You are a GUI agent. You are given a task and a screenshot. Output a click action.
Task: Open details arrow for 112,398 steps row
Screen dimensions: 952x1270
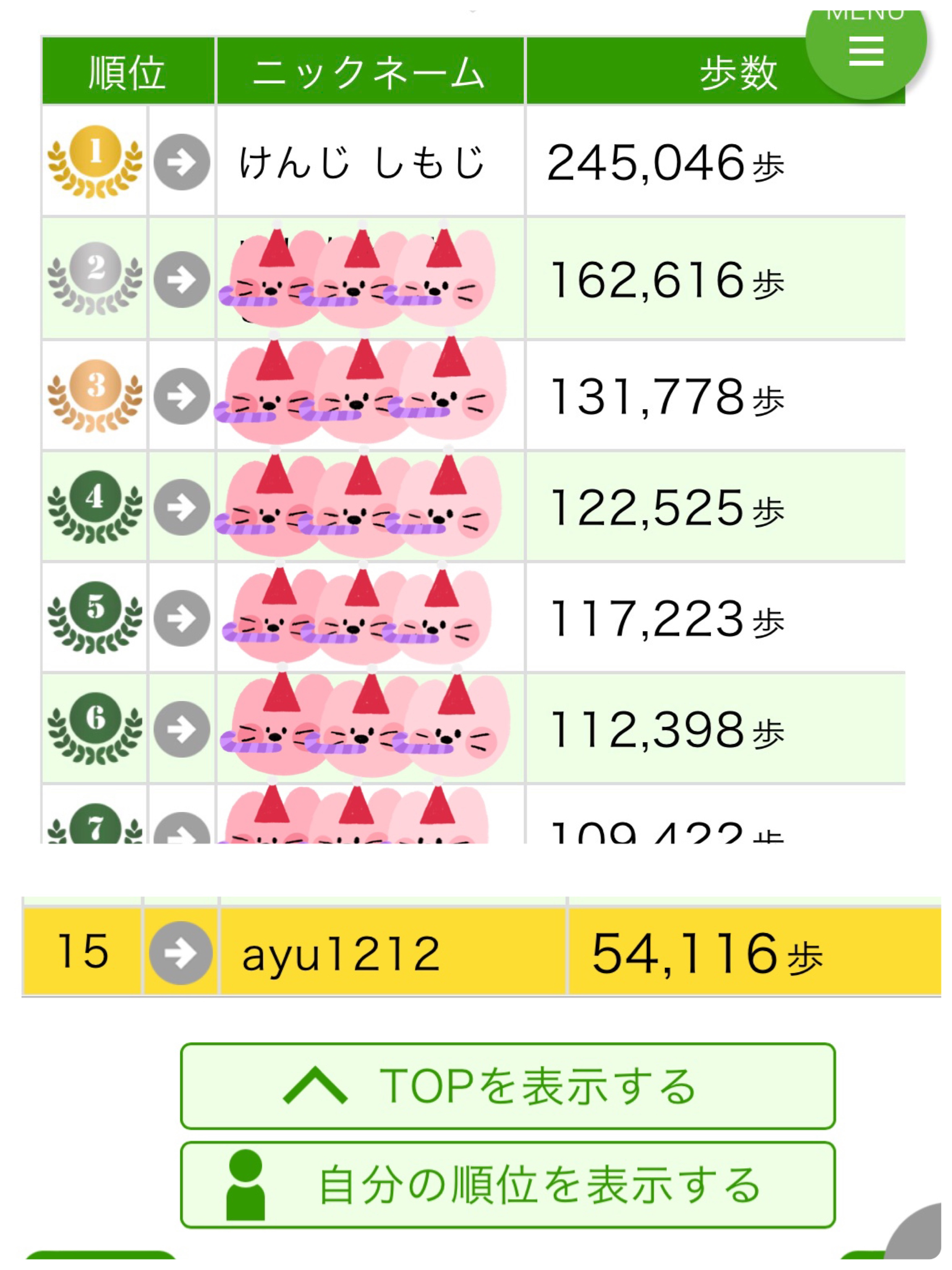coord(182,729)
